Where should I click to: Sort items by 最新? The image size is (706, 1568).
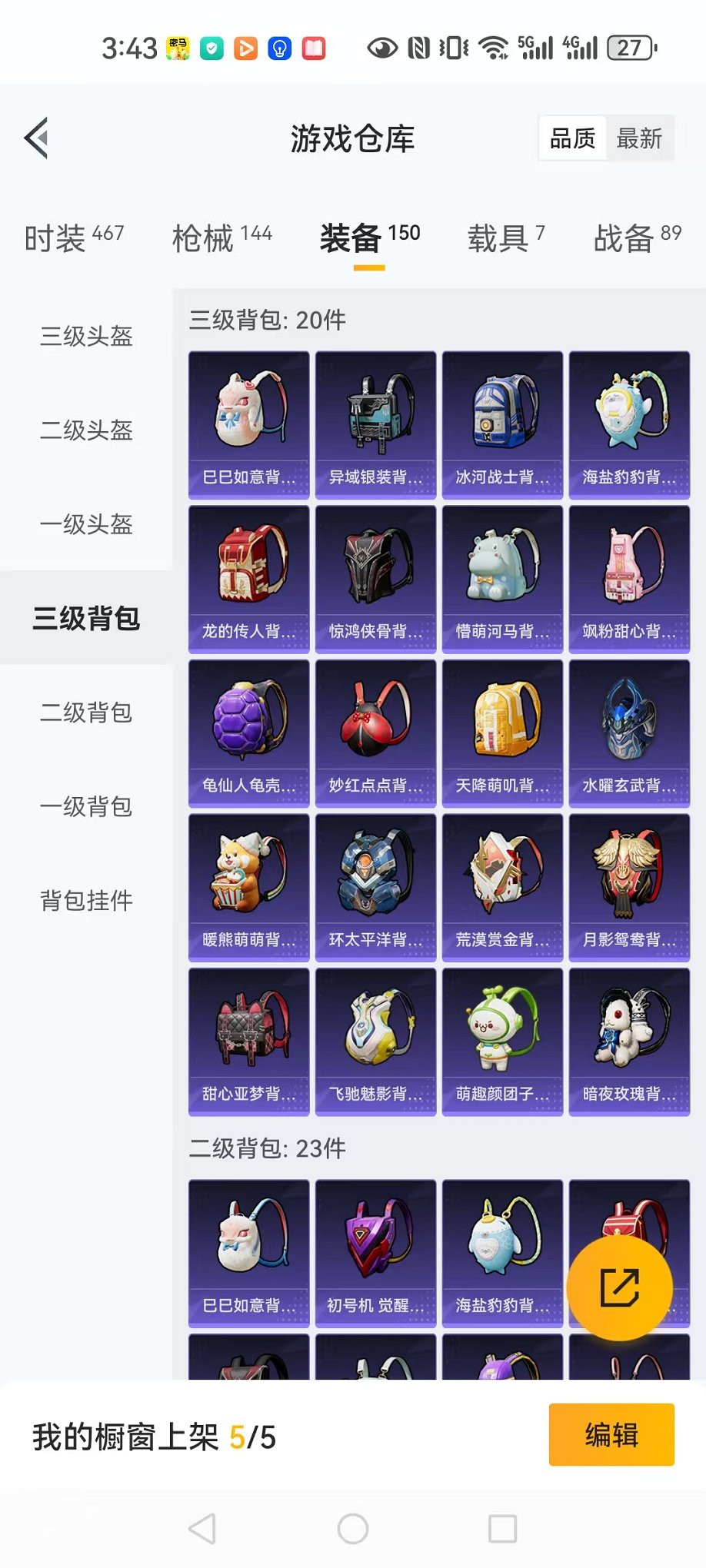tap(638, 138)
